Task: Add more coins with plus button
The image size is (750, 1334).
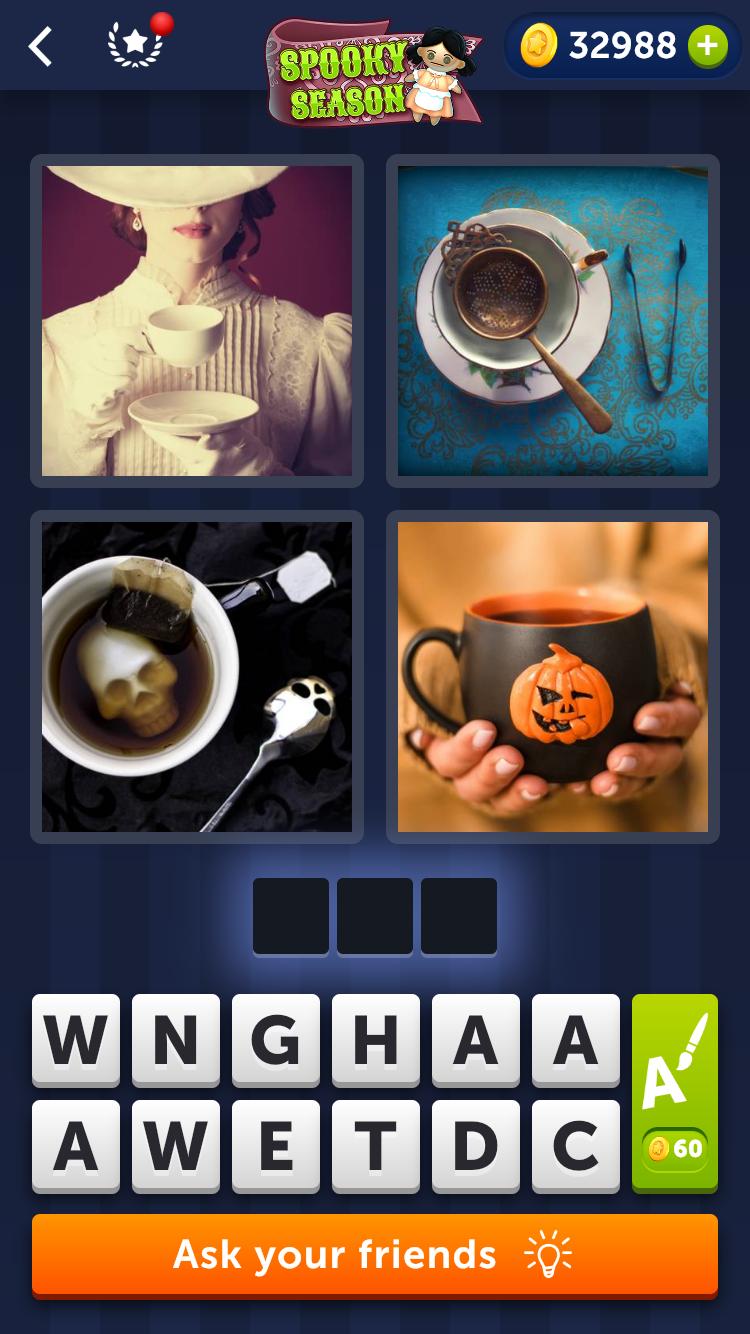Action: pyautogui.click(x=707, y=46)
